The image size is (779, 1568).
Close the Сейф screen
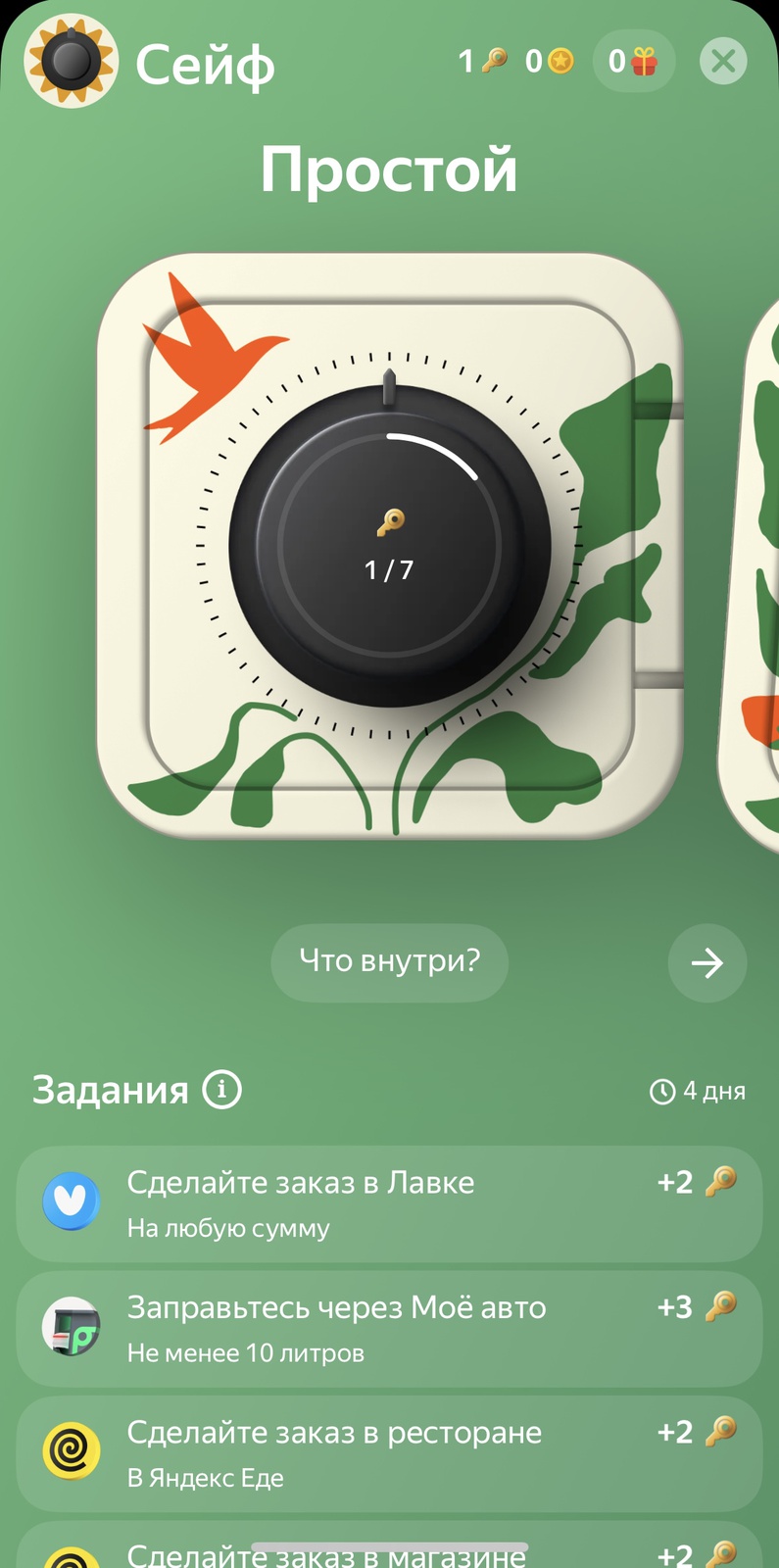pos(723,61)
